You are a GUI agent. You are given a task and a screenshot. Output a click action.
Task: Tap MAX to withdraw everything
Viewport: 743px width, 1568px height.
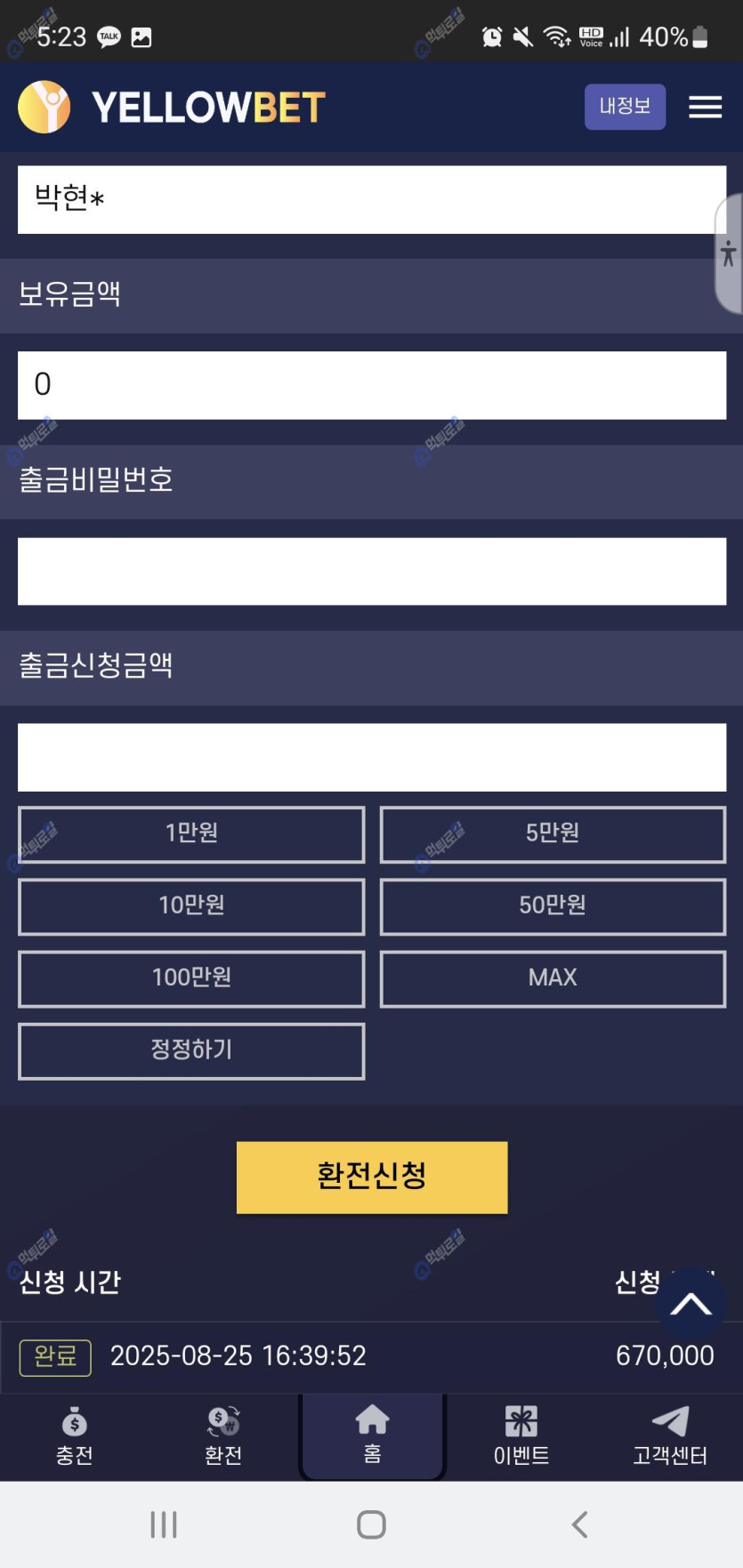(553, 978)
